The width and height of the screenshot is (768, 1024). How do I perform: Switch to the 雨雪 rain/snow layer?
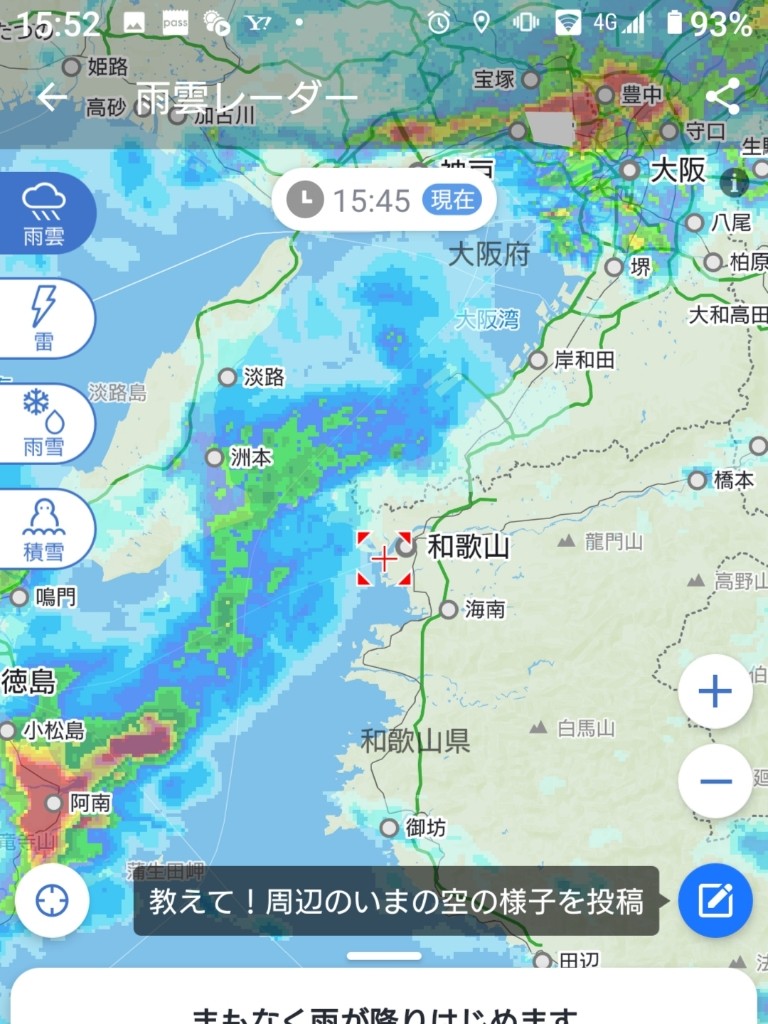coord(45,424)
